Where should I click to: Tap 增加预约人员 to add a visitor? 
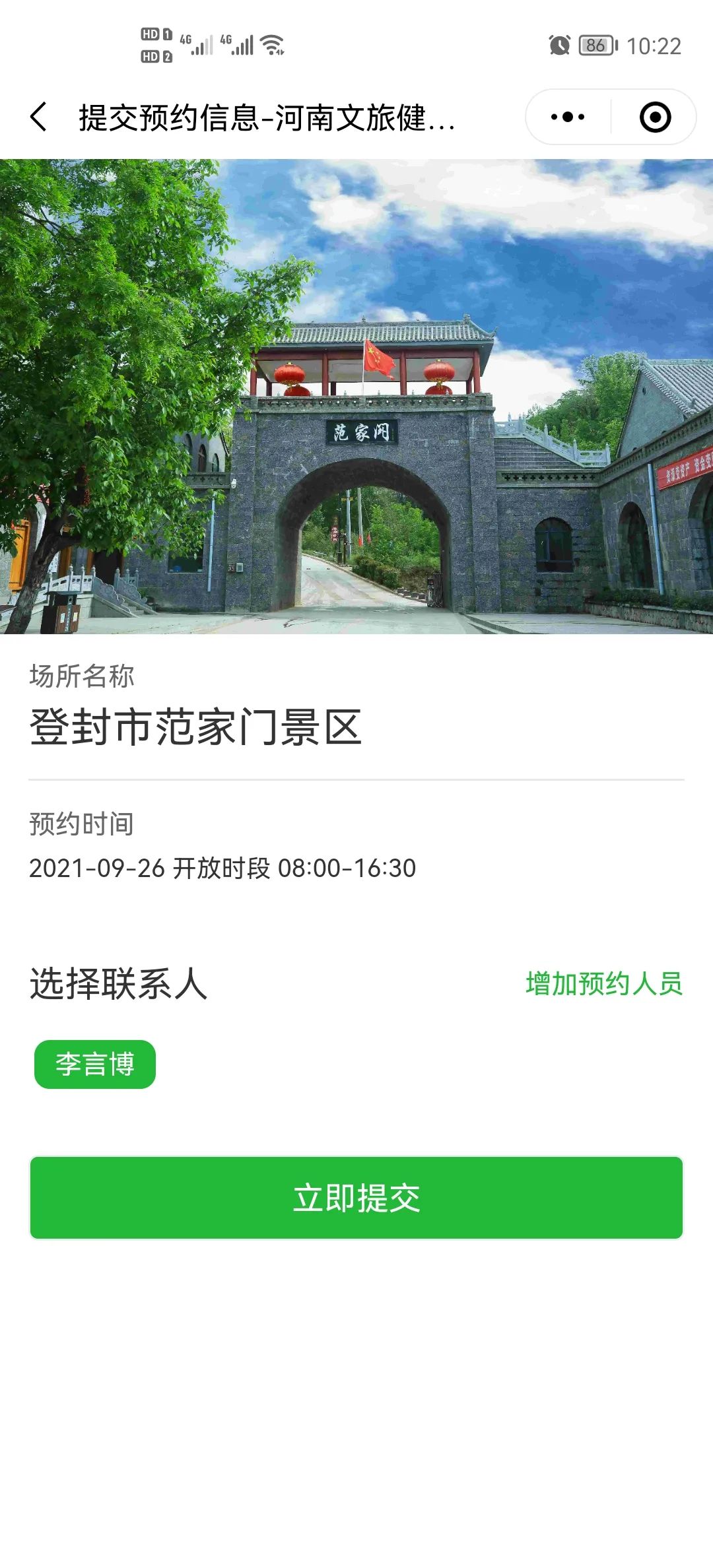point(604,983)
